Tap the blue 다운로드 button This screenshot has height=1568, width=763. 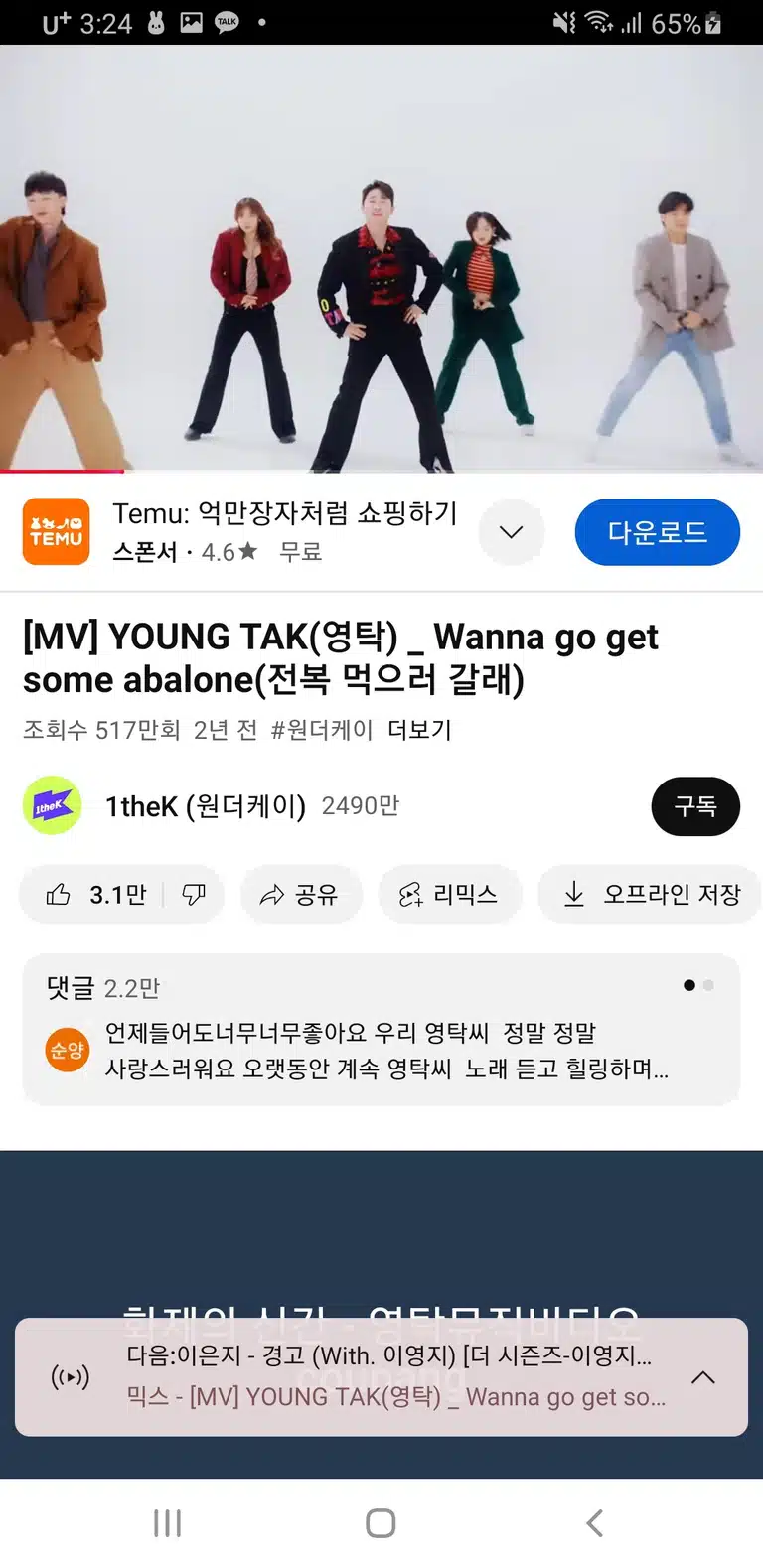point(657,532)
